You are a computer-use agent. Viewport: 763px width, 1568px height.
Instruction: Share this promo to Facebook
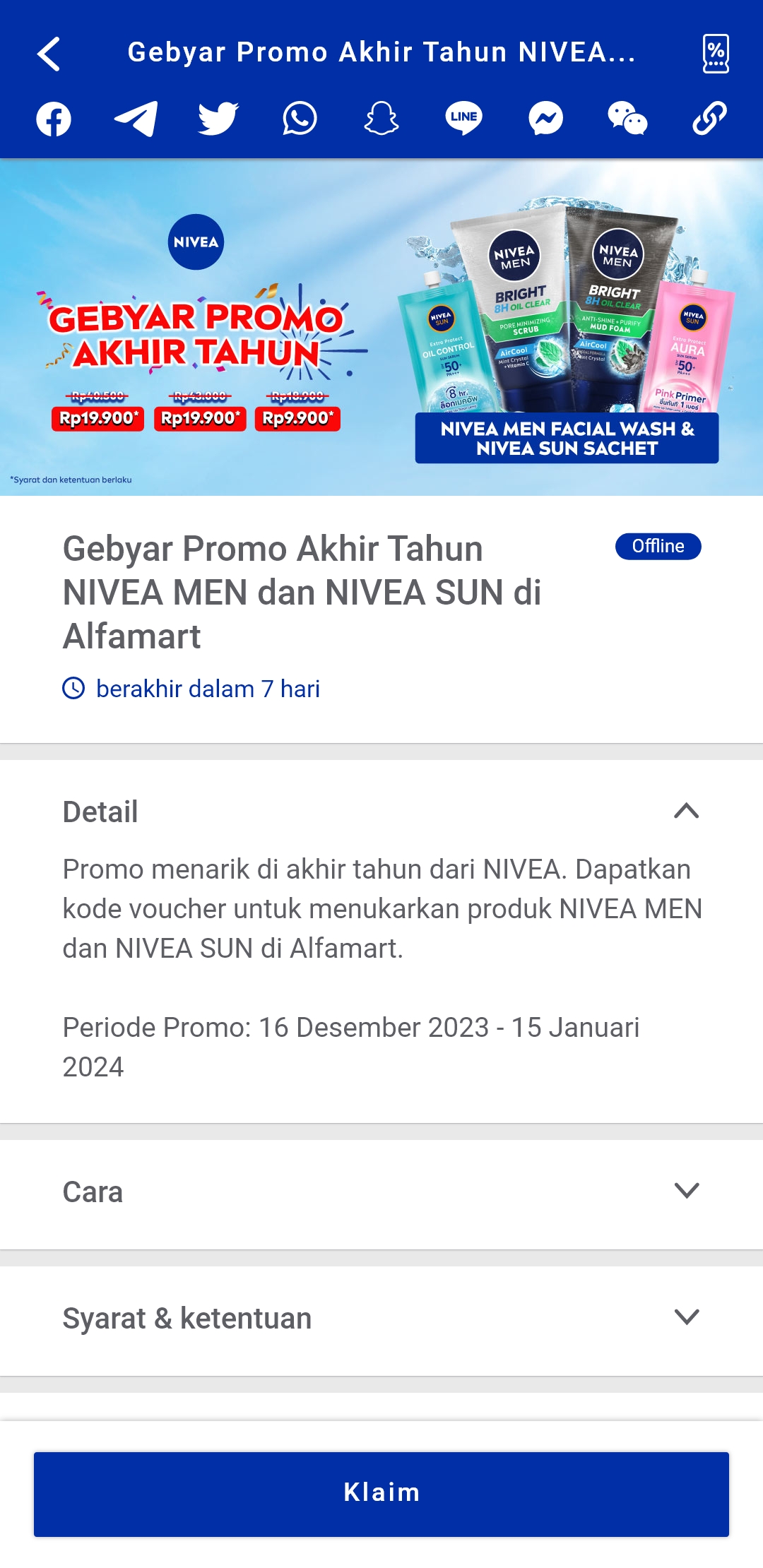(x=54, y=119)
